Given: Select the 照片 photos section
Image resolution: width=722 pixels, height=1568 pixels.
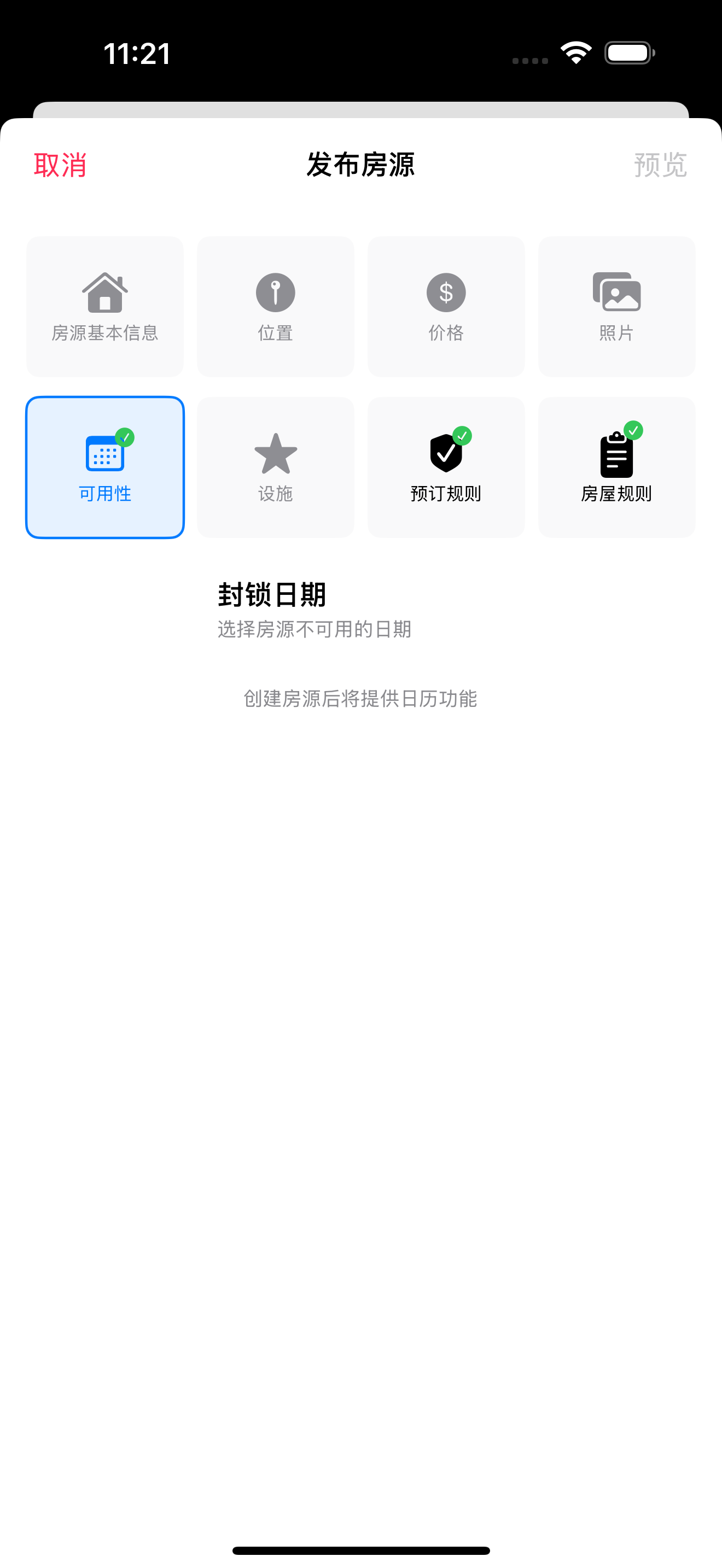Looking at the screenshot, I should (616, 307).
